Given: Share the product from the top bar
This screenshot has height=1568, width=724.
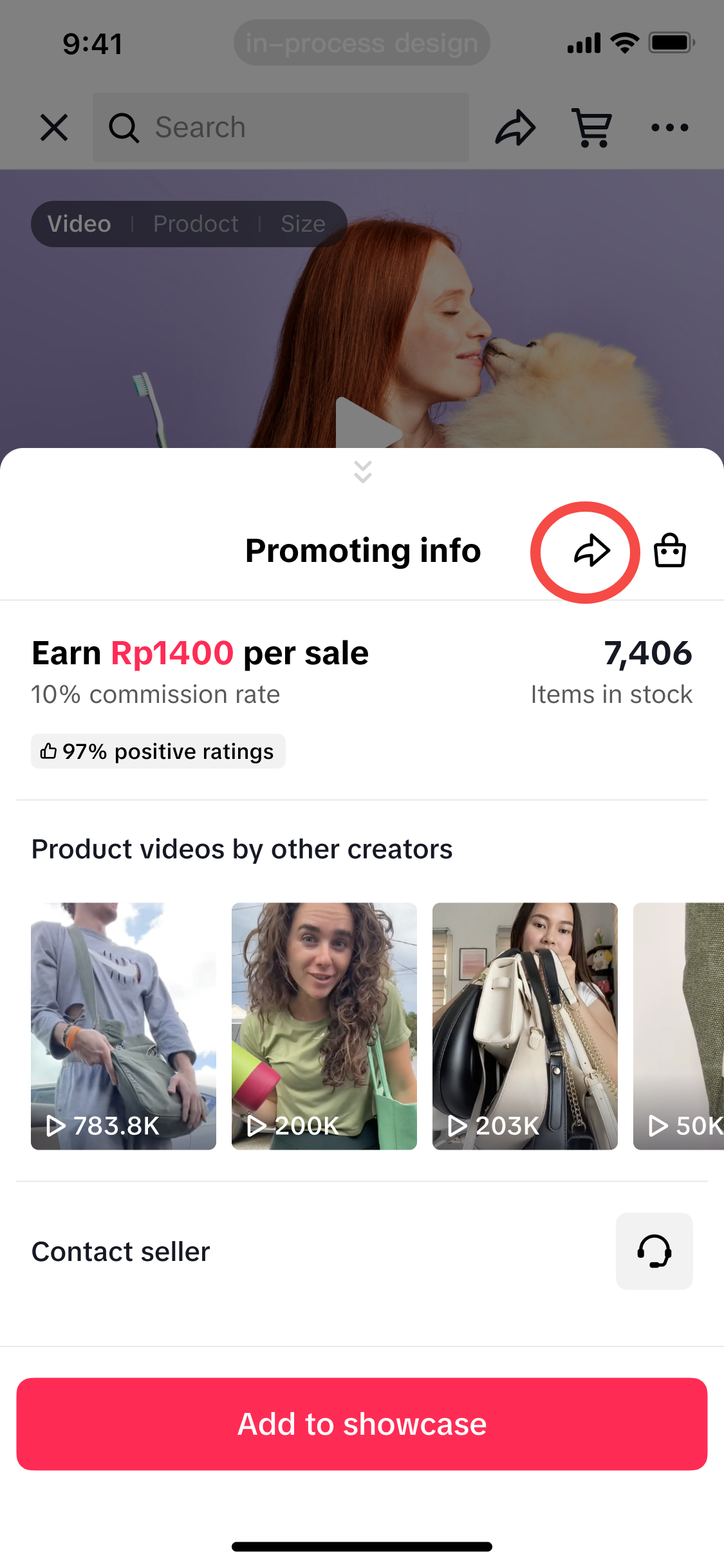Looking at the screenshot, I should click(x=515, y=127).
